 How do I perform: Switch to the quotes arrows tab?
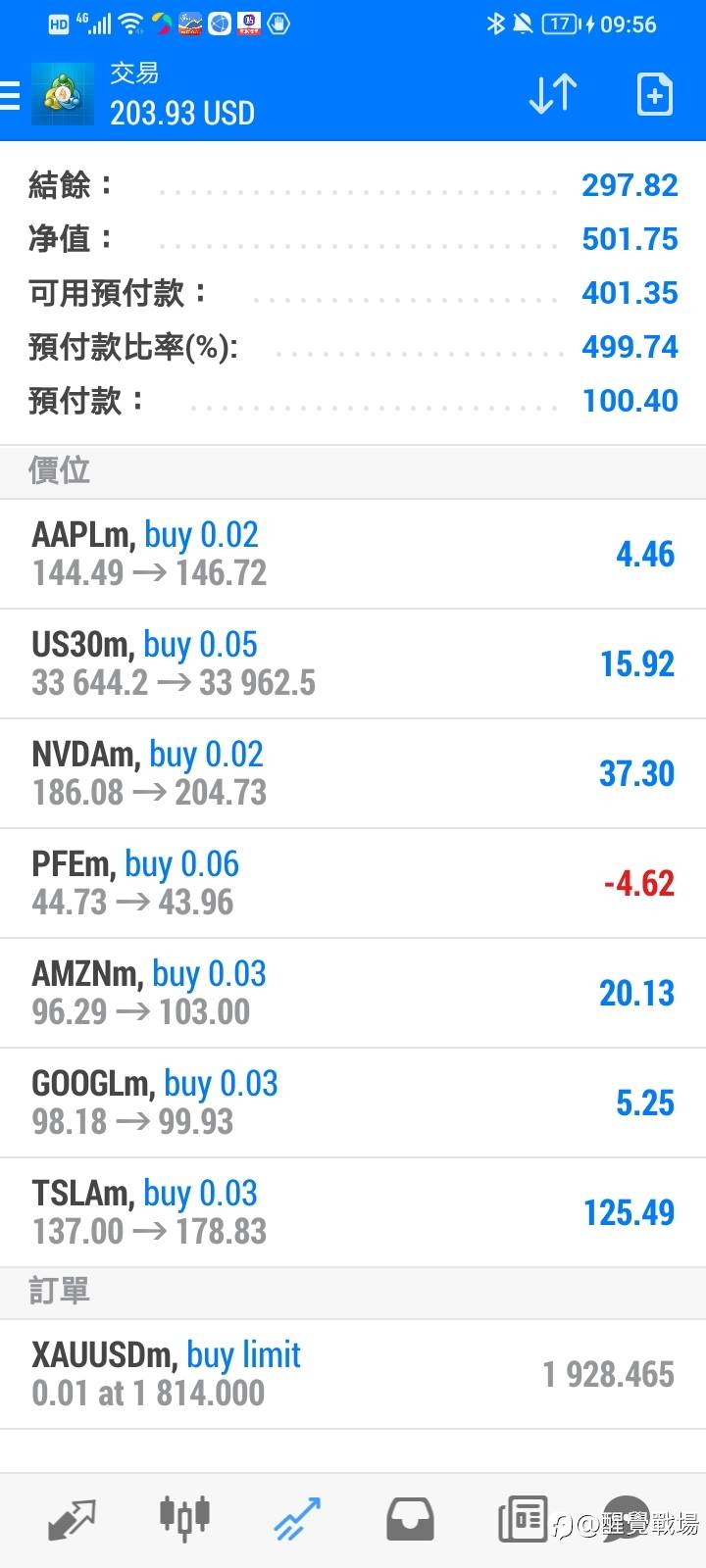(x=72, y=1520)
